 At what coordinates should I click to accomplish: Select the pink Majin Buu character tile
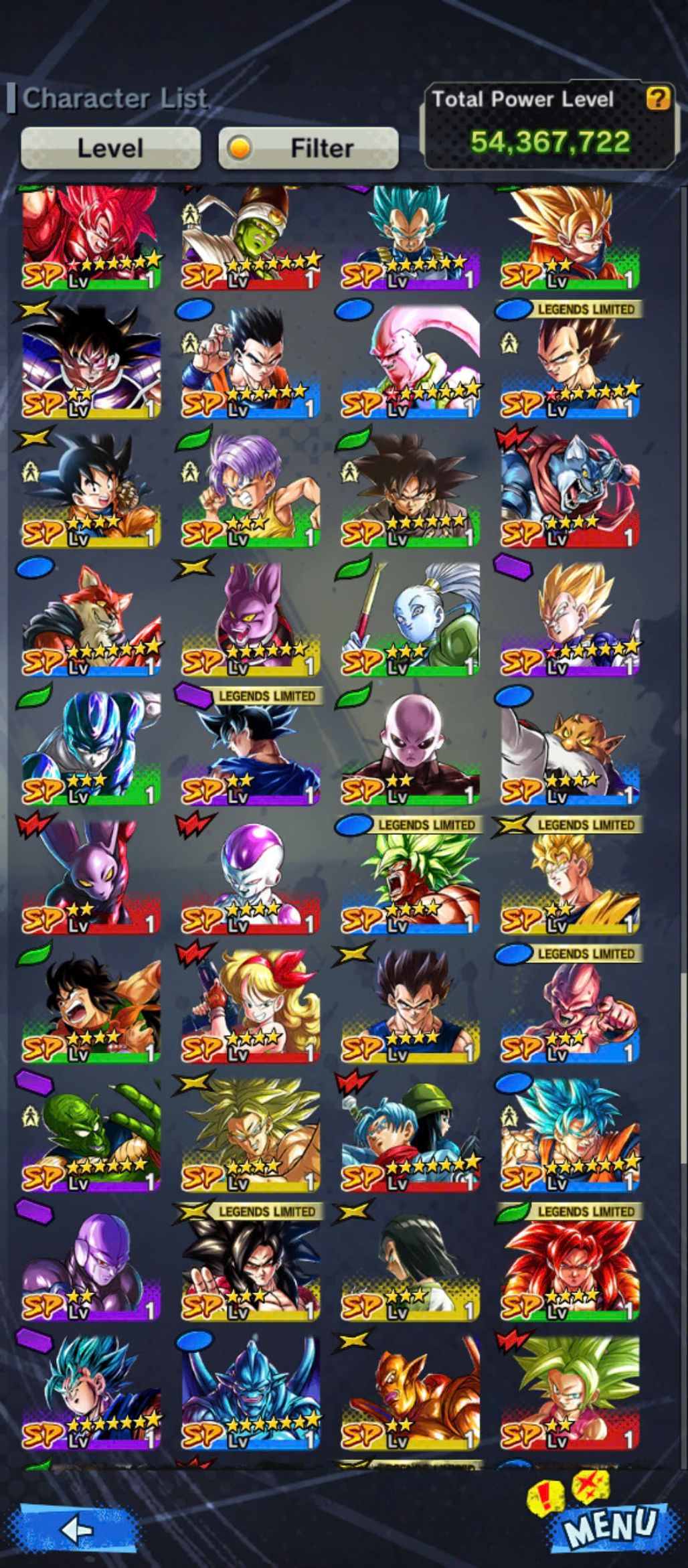pos(410,362)
